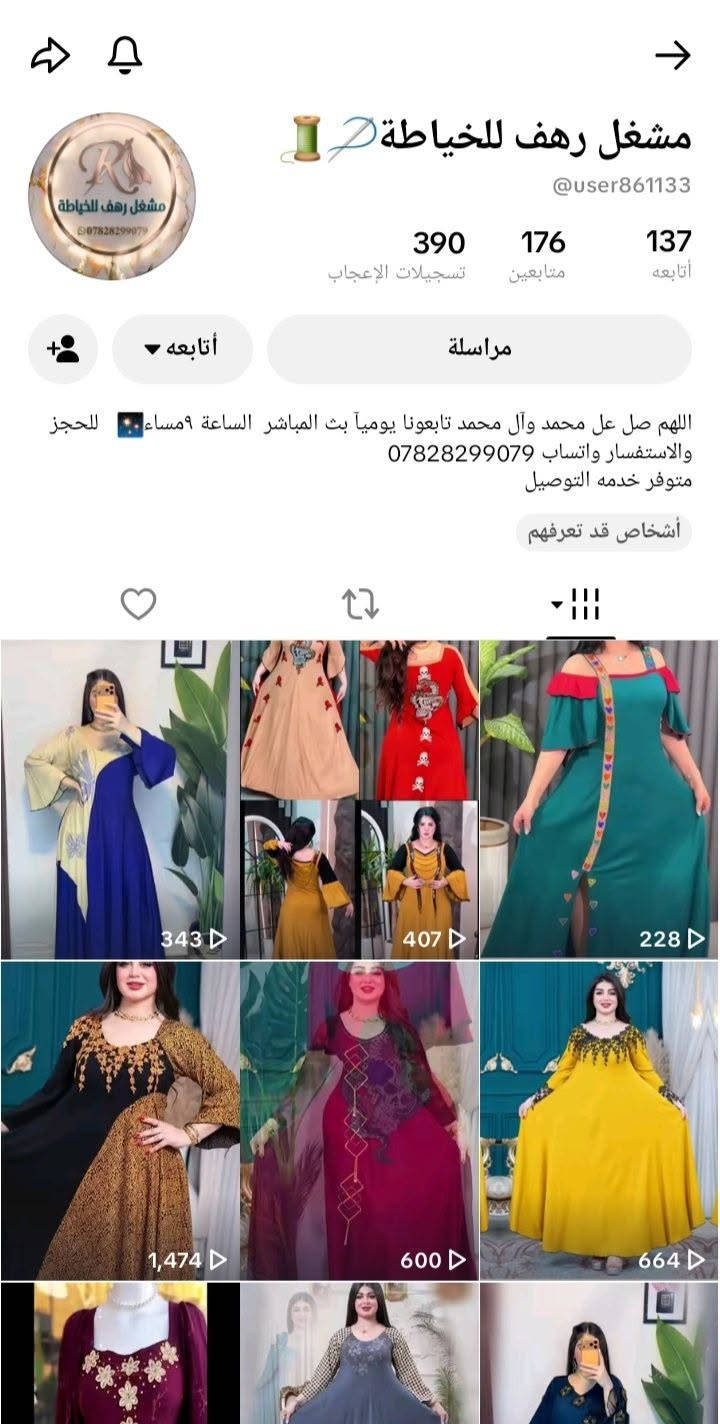Viewport: 720px width, 1424px height.
Task: Switch to the reposts tab
Action: click(360, 604)
